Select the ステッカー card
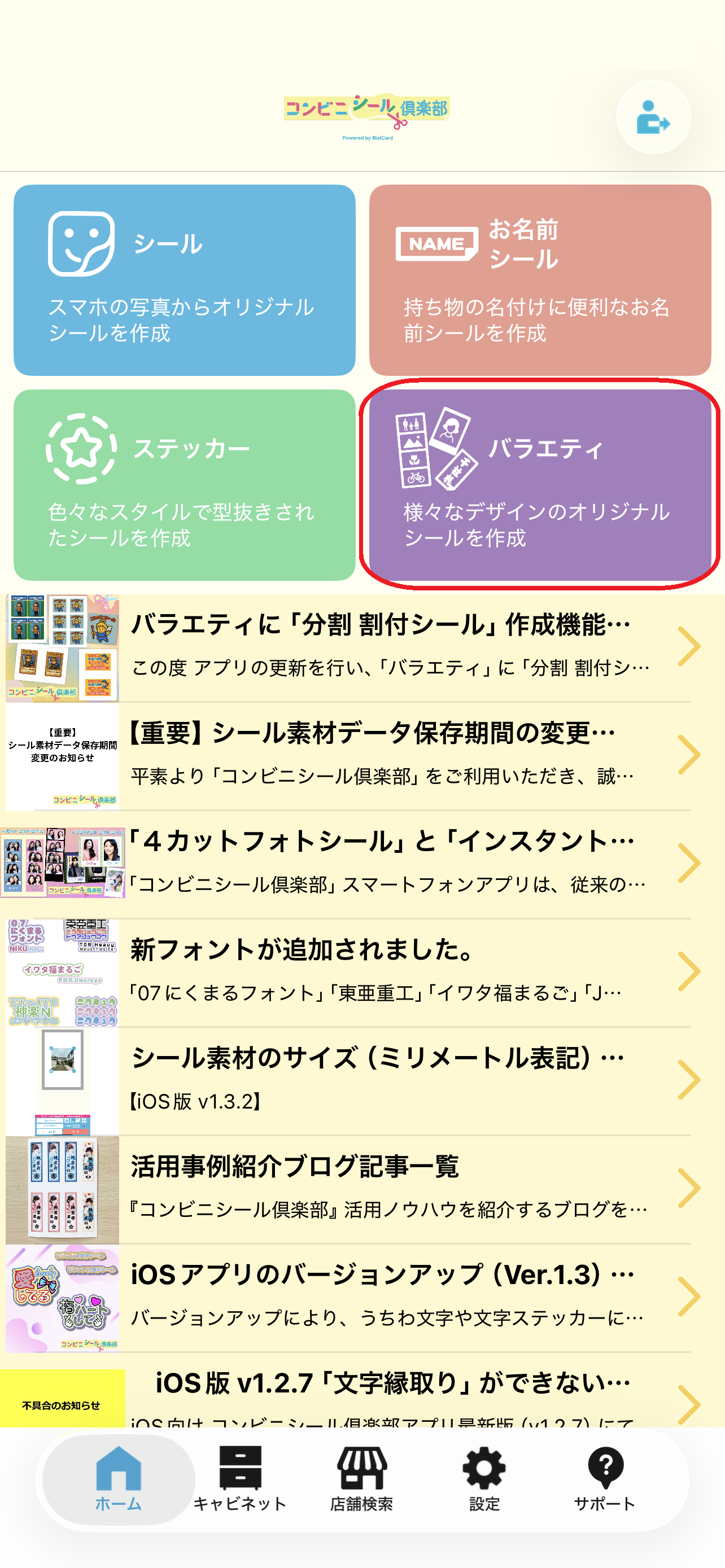This screenshot has width=725, height=1568. click(184, 485)
